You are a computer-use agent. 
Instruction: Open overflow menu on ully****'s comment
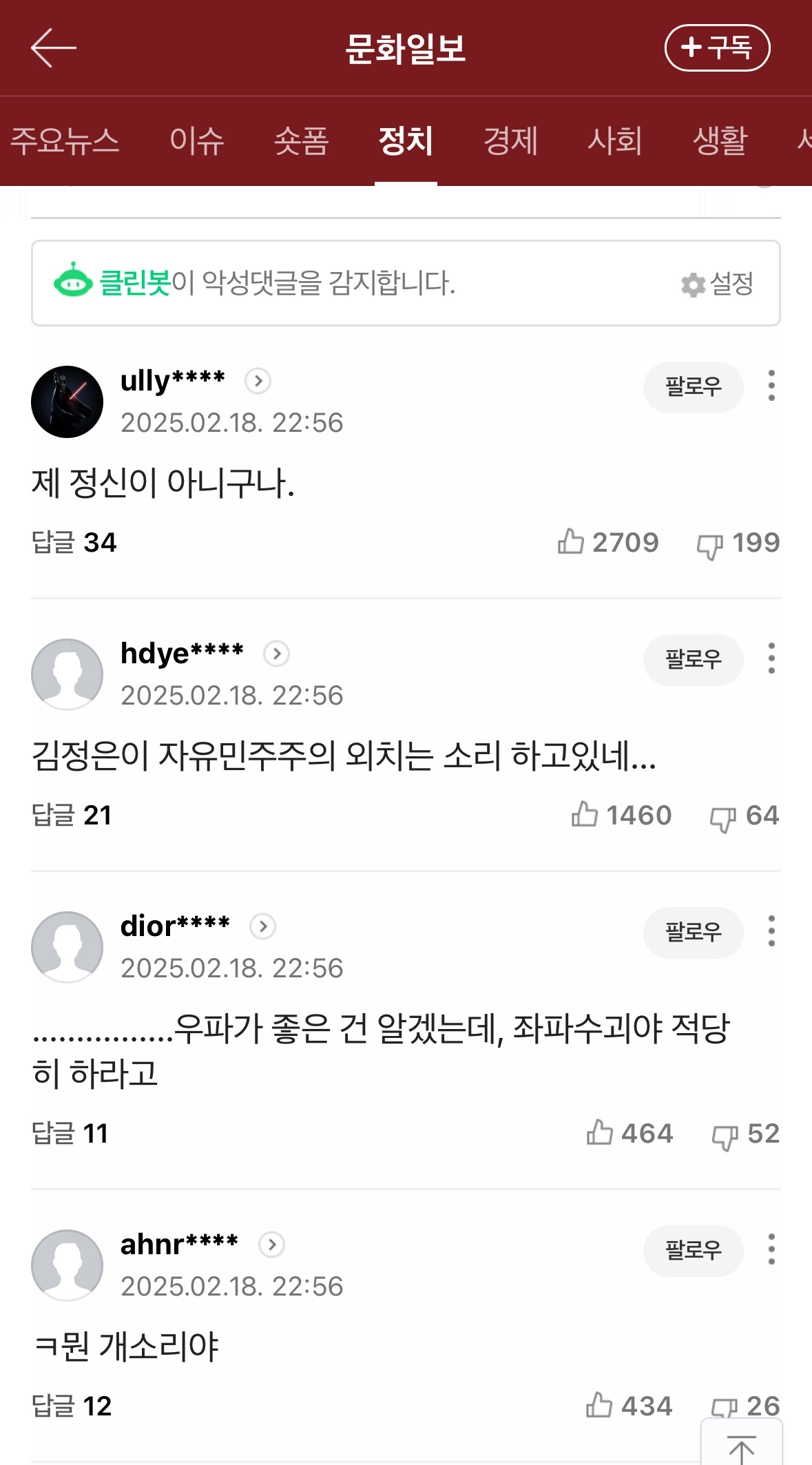click(x=771, y=386)
